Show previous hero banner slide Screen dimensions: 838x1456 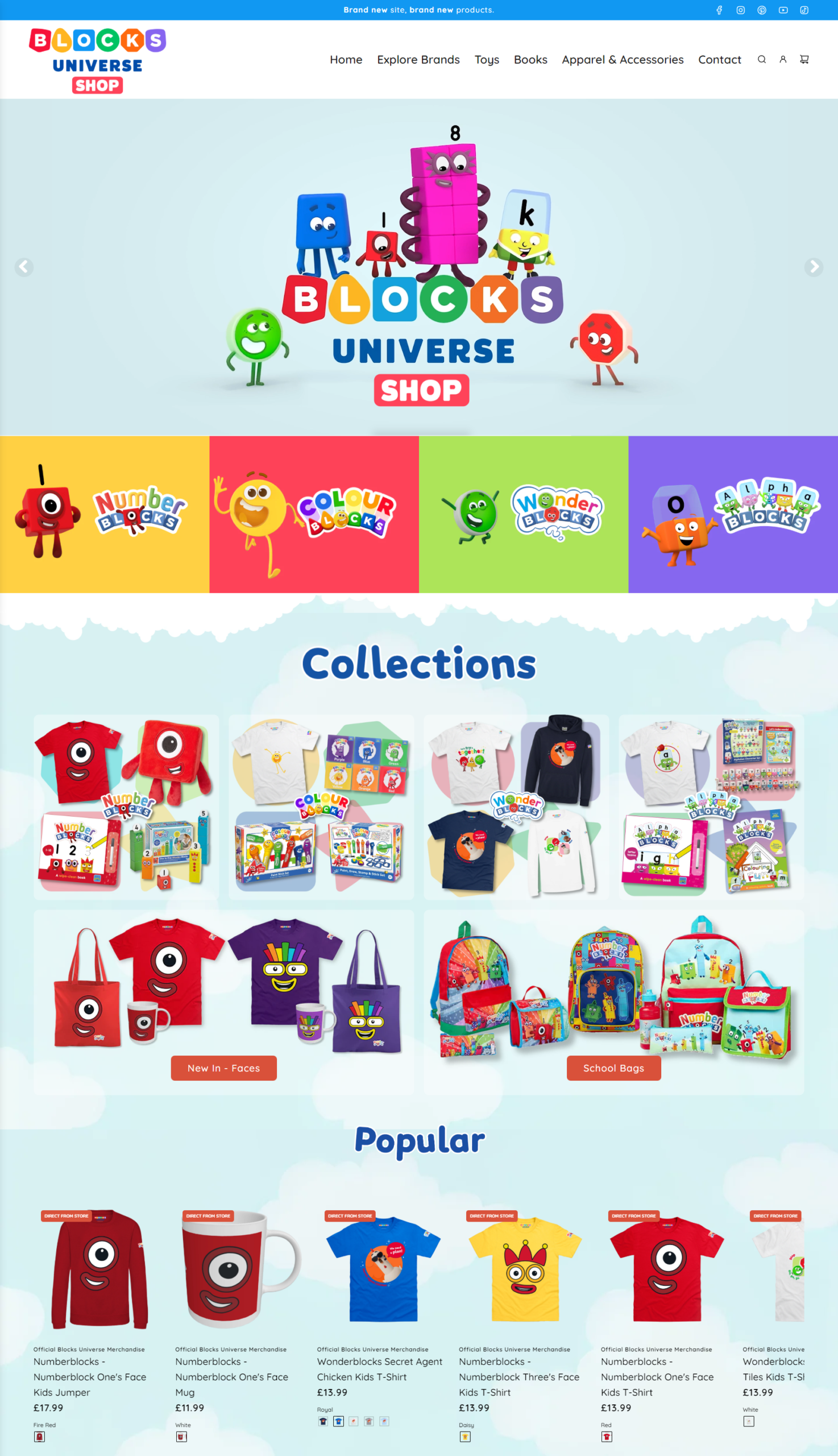click(24, 267)
